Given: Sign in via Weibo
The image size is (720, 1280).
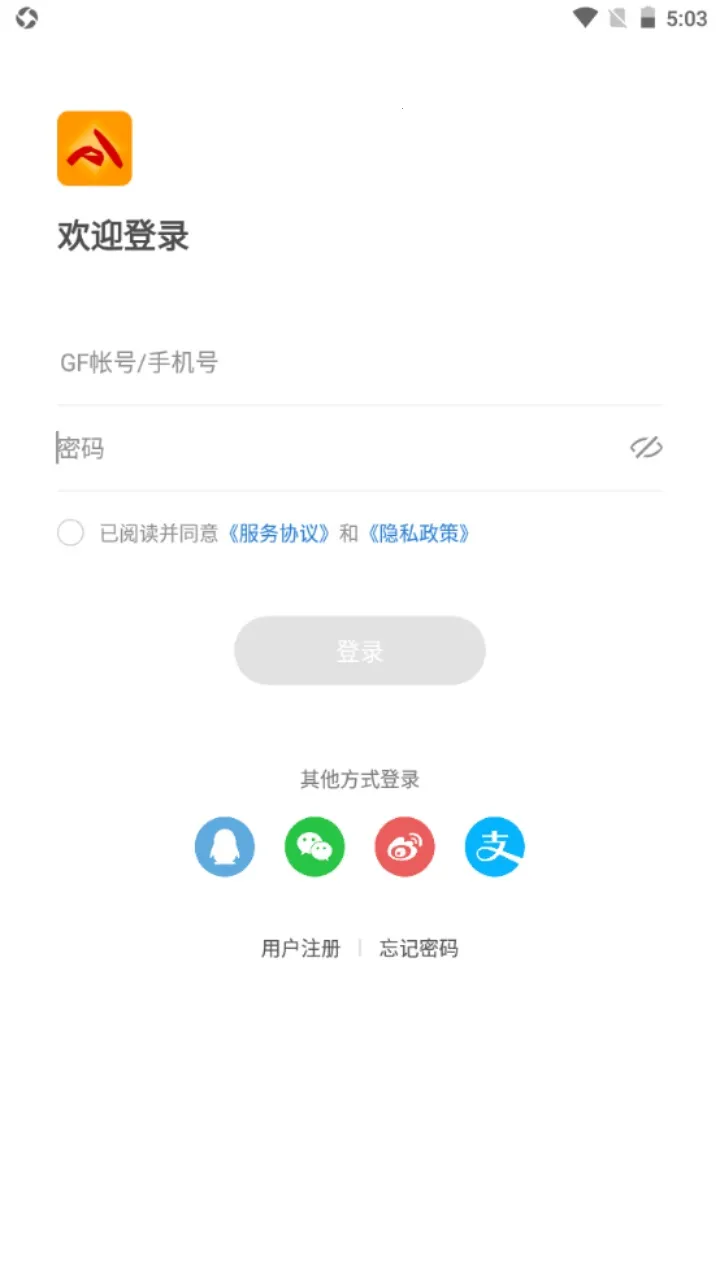Looking at the screenshot, I should point(404,846).
